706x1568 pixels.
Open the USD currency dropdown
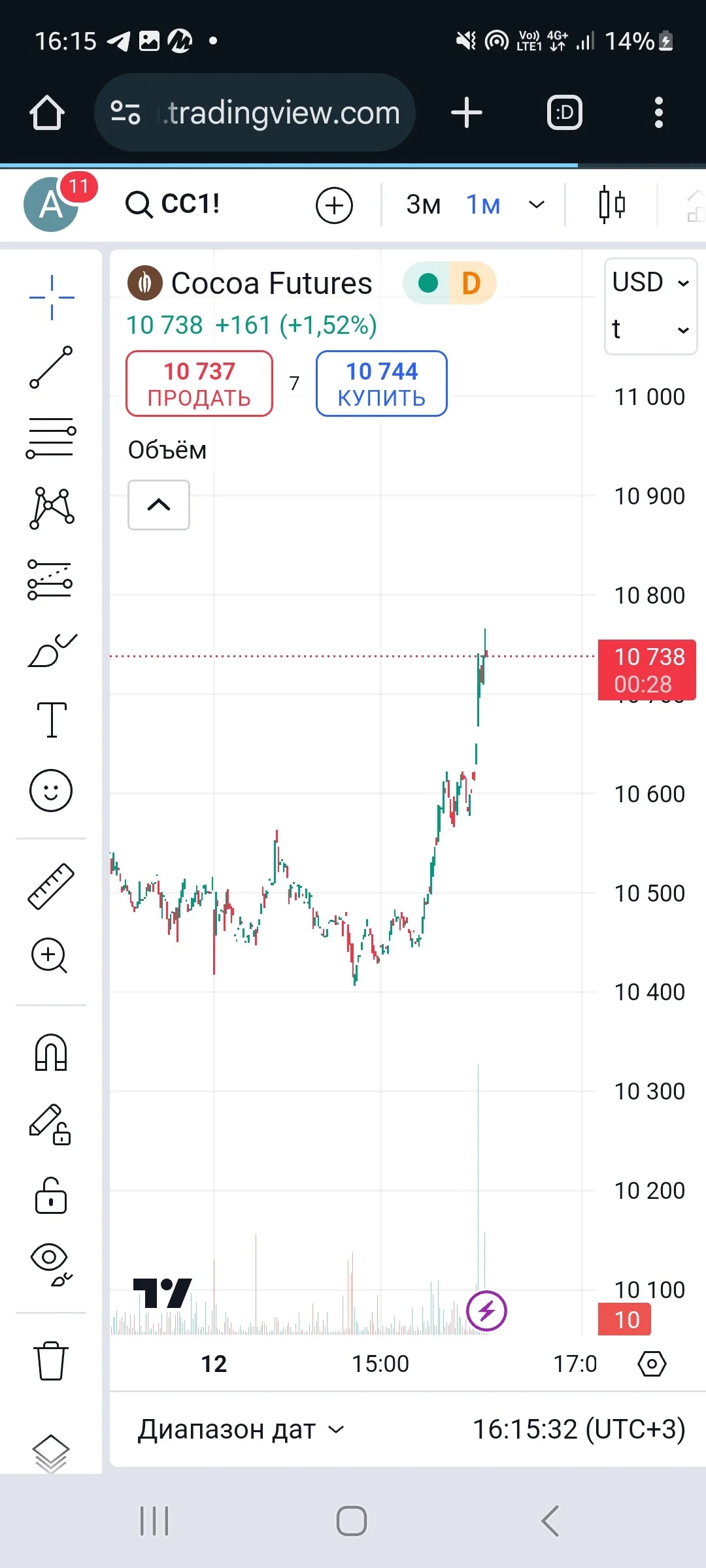(650, 283)
